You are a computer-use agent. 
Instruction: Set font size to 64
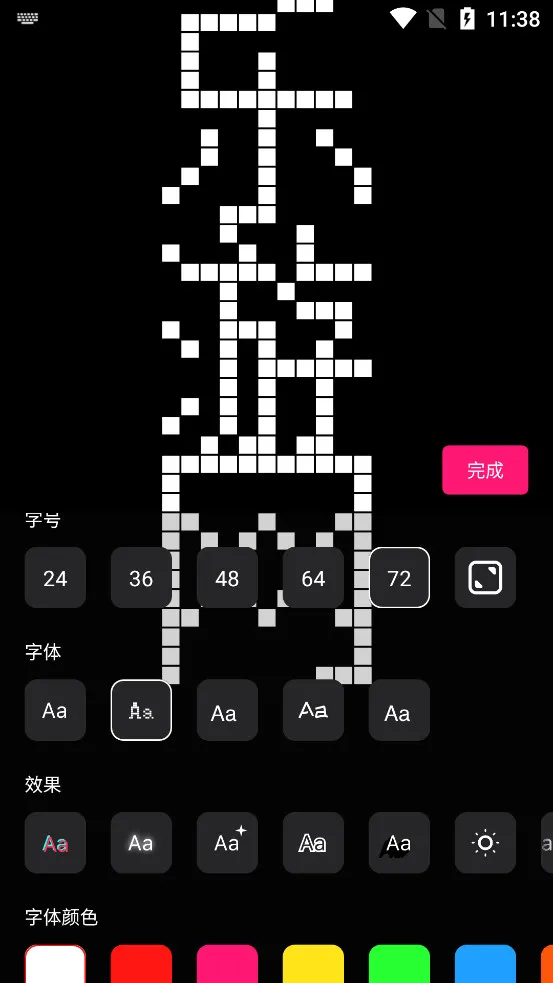pos(313,577)
